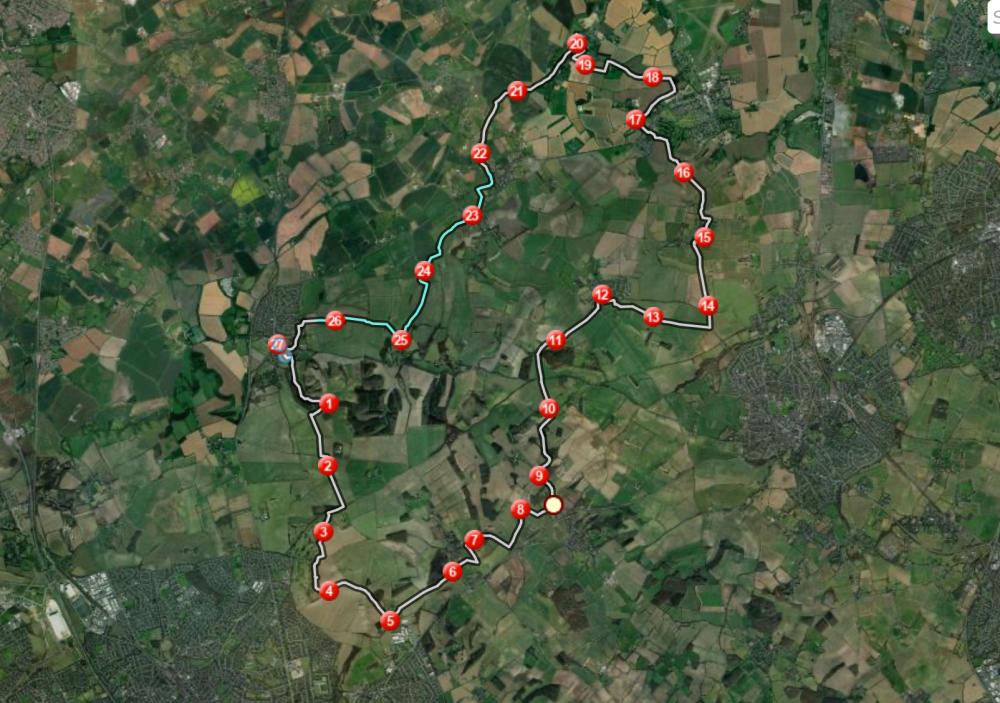This screenshot has width=1000, height=703.
Task: Select mile marker 5 on the route
Action: click(390, 621)
